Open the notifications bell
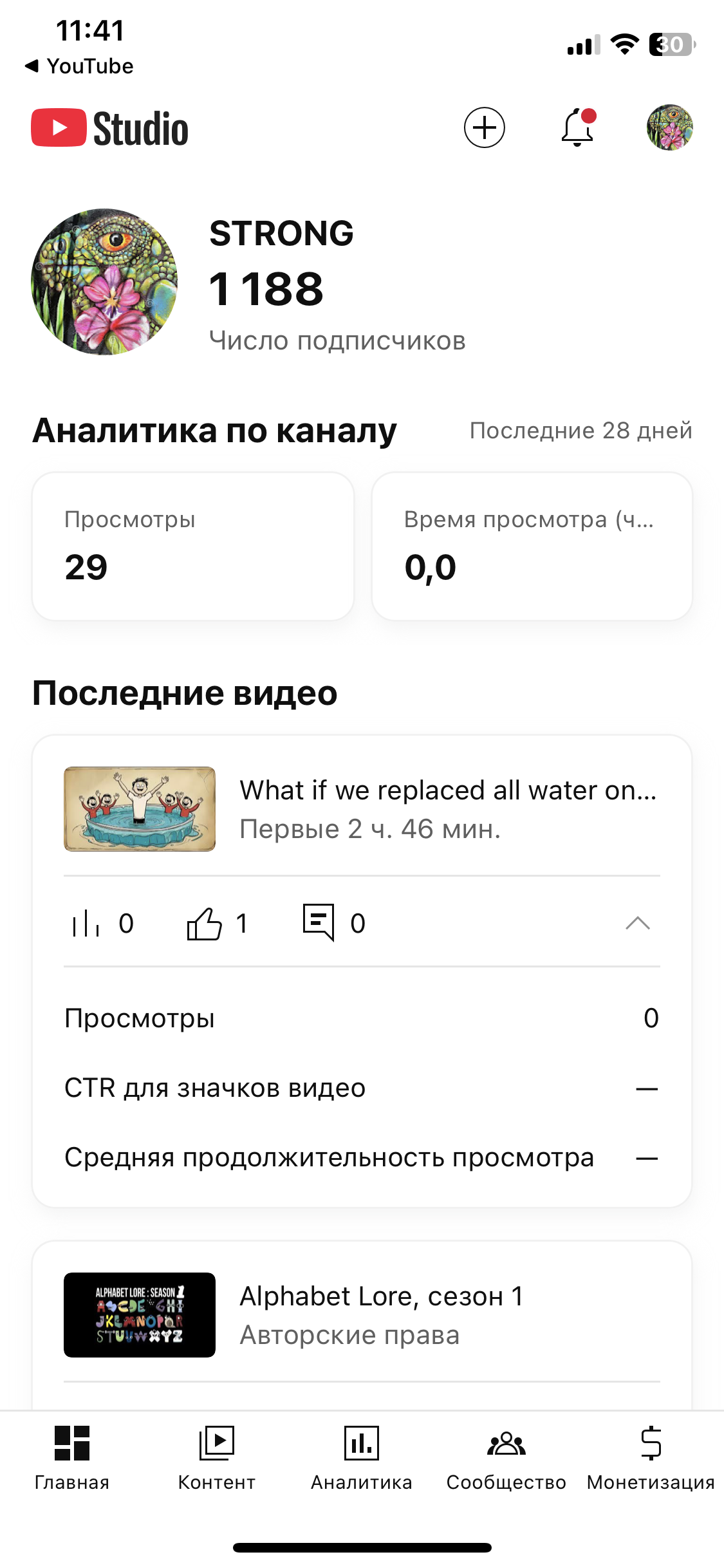The width and height of the screenshot is (724, 1568). pos(577,127)
